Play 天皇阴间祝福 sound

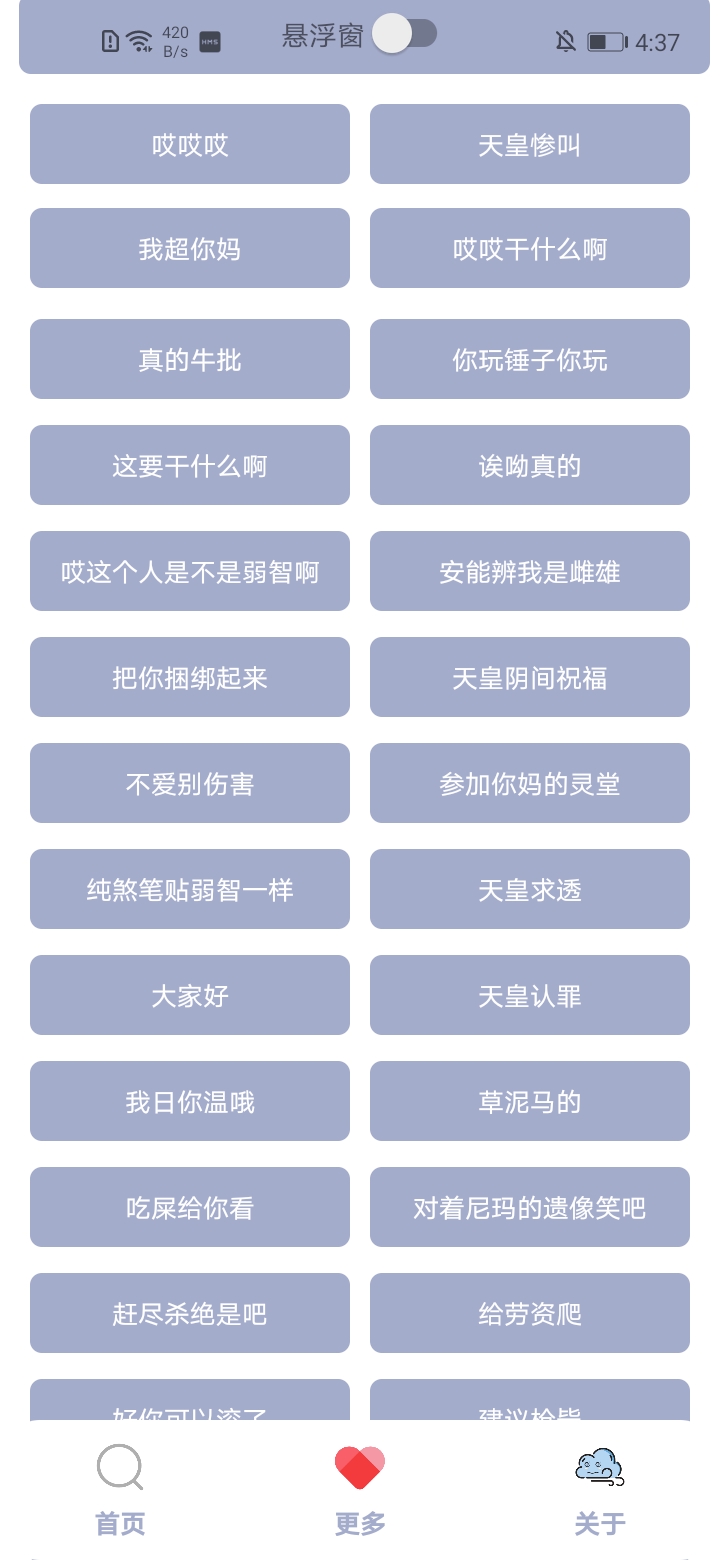(530, 677)
